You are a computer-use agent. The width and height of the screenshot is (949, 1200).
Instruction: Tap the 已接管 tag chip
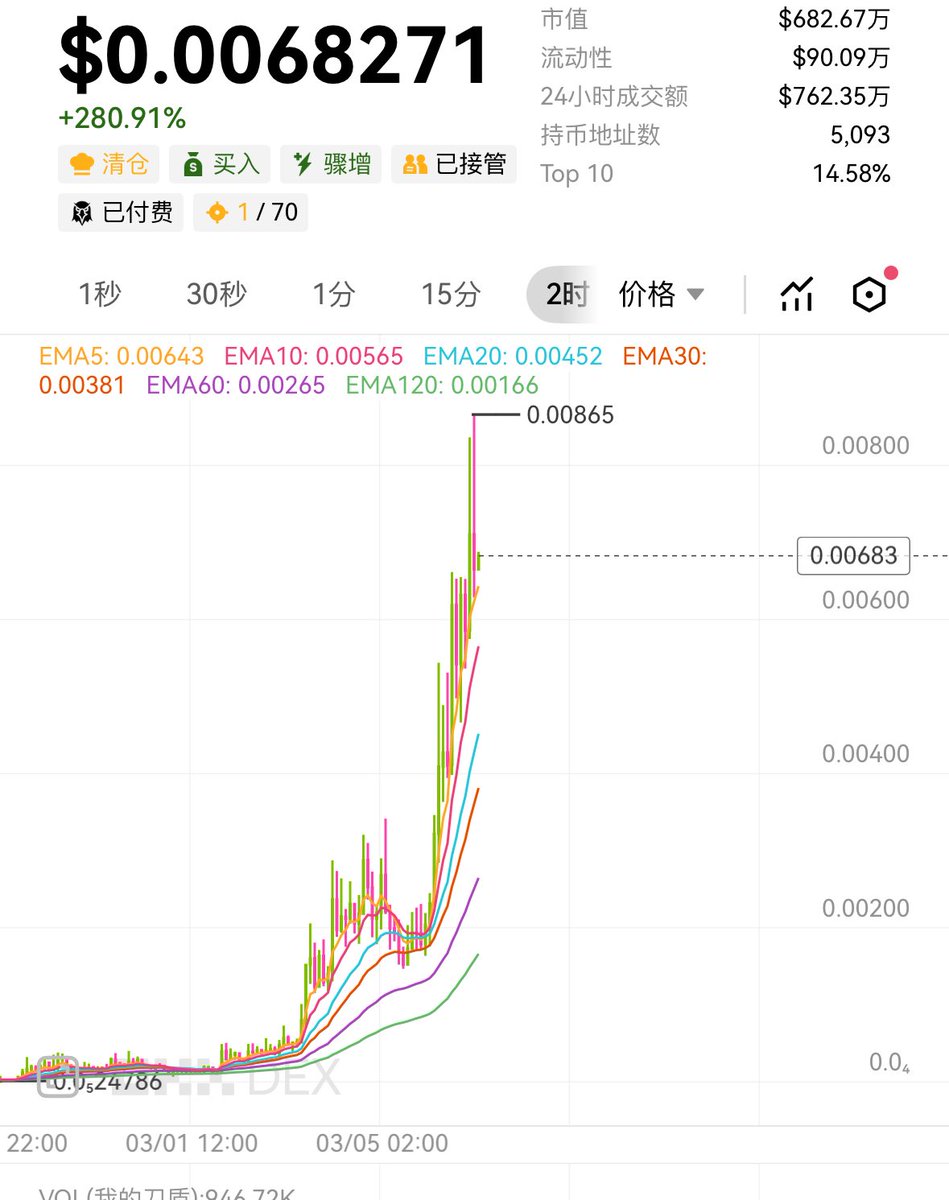click(x=454, y=164)
